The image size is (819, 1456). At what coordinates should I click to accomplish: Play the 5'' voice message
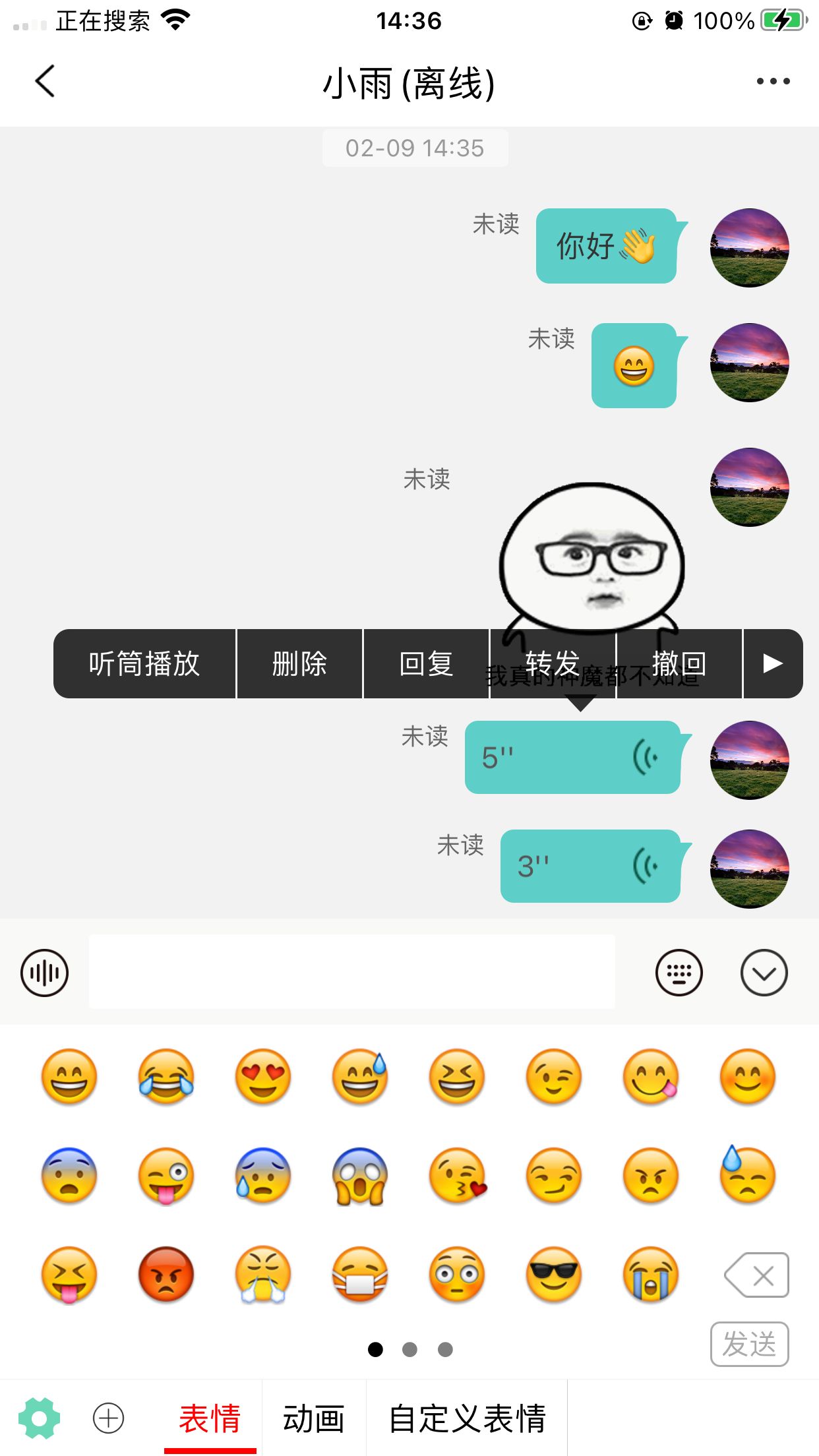(x=572, y=758)
